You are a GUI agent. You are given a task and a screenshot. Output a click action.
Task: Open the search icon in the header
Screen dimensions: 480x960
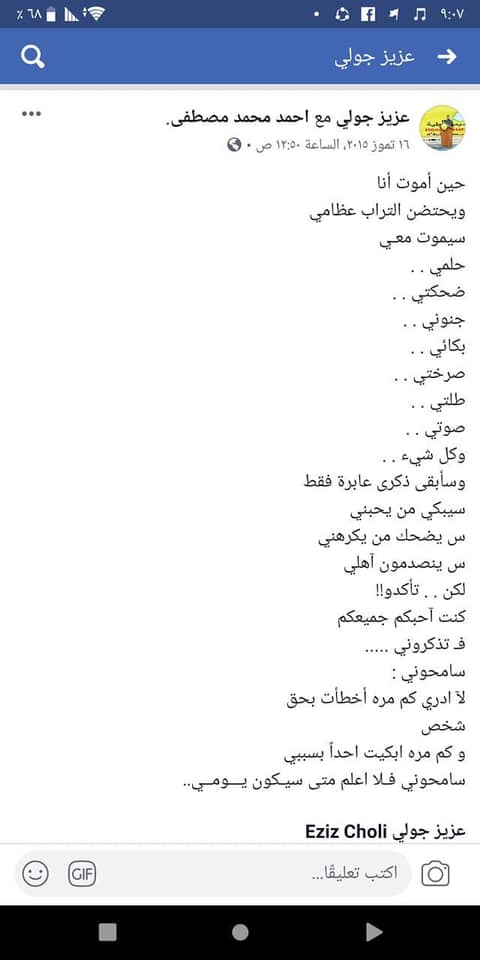(x=32, y=57)
